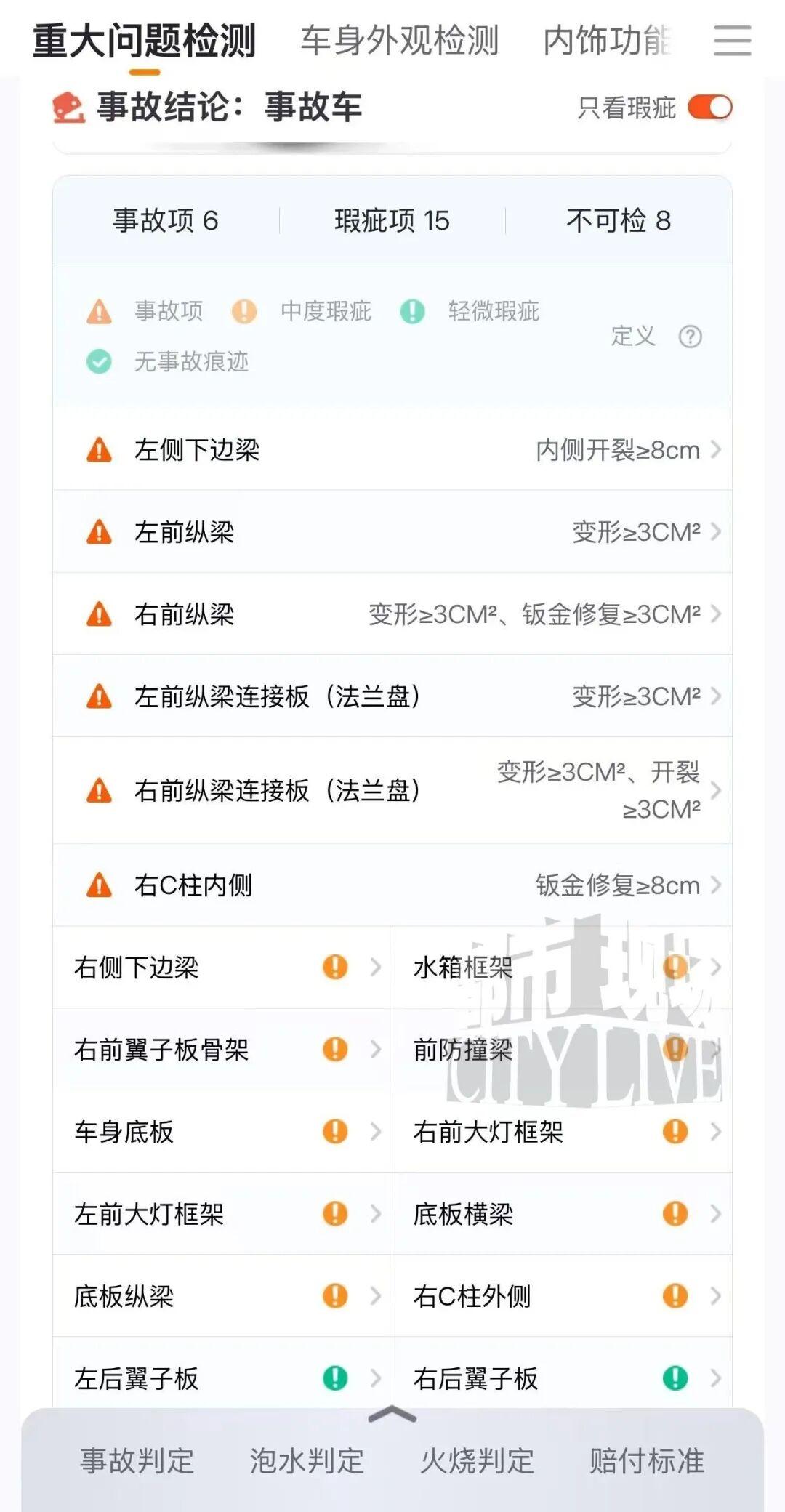Open the 右侧下边梁 defect item
785x1512 pixels.
click(222, 967)
